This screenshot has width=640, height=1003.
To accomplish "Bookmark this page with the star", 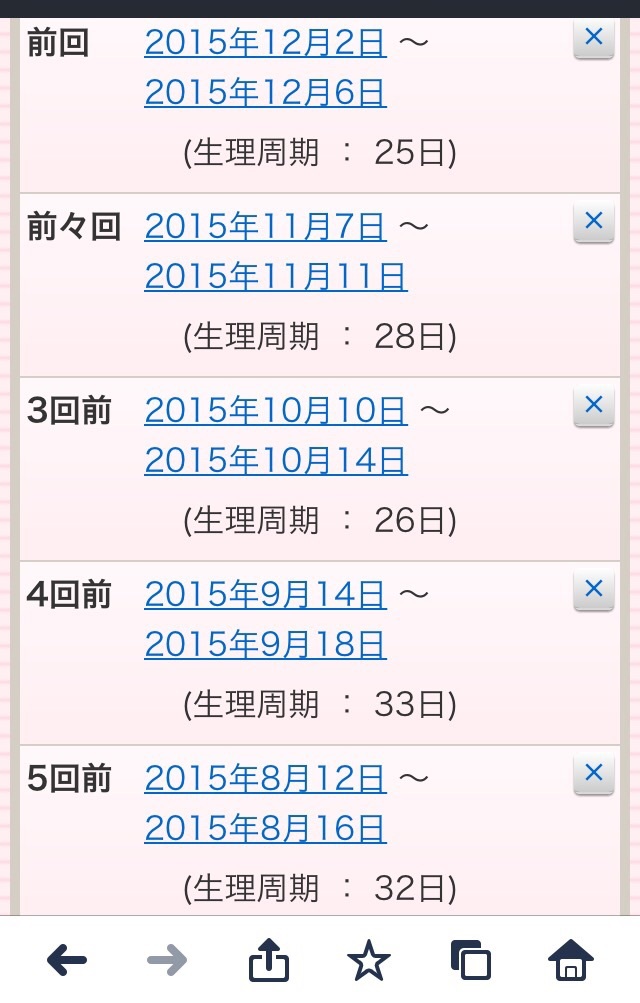I will click(369, 962).
